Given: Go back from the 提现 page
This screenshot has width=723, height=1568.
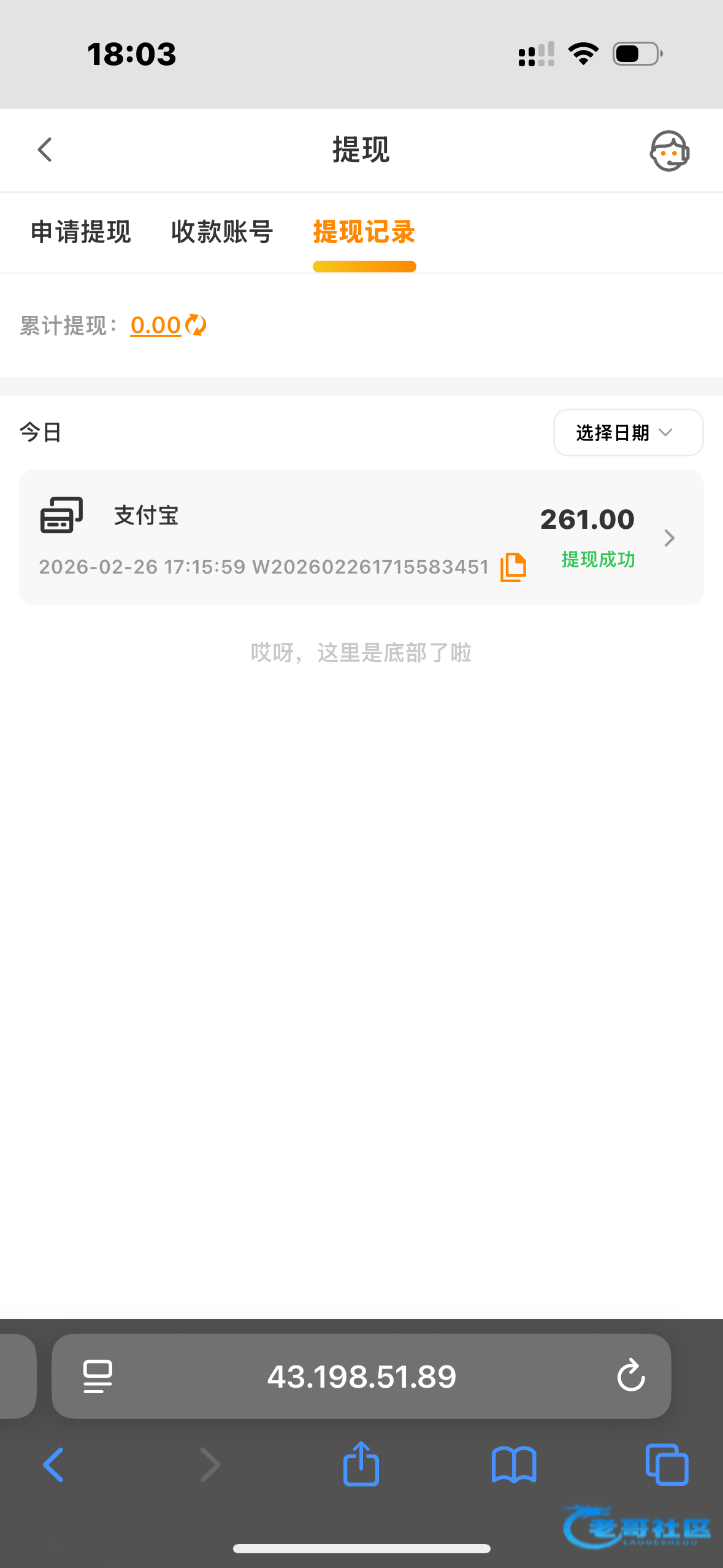Looking at the screenshot, I should click(x=45, y=150).
